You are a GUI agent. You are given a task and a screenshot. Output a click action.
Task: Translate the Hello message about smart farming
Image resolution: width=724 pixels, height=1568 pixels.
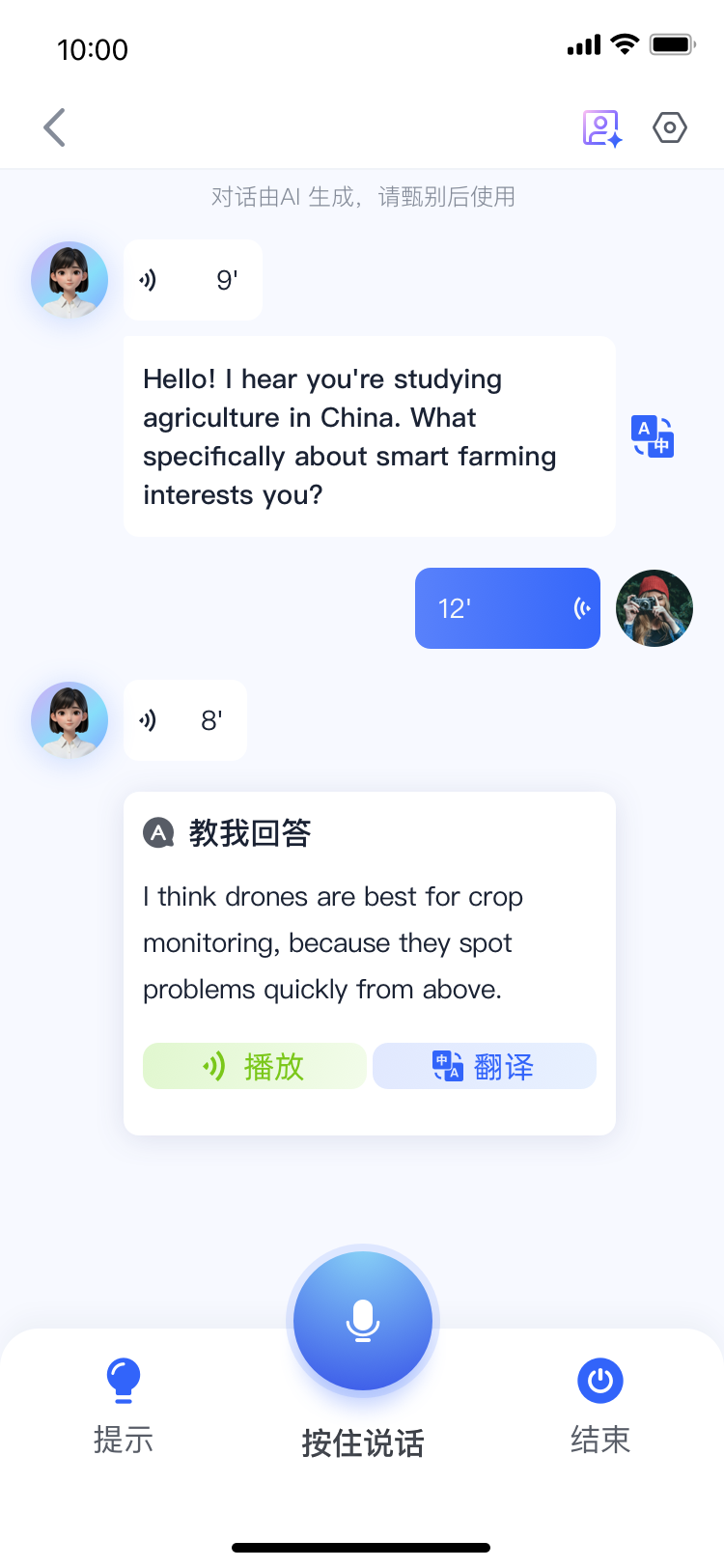(x=653, y=436)
